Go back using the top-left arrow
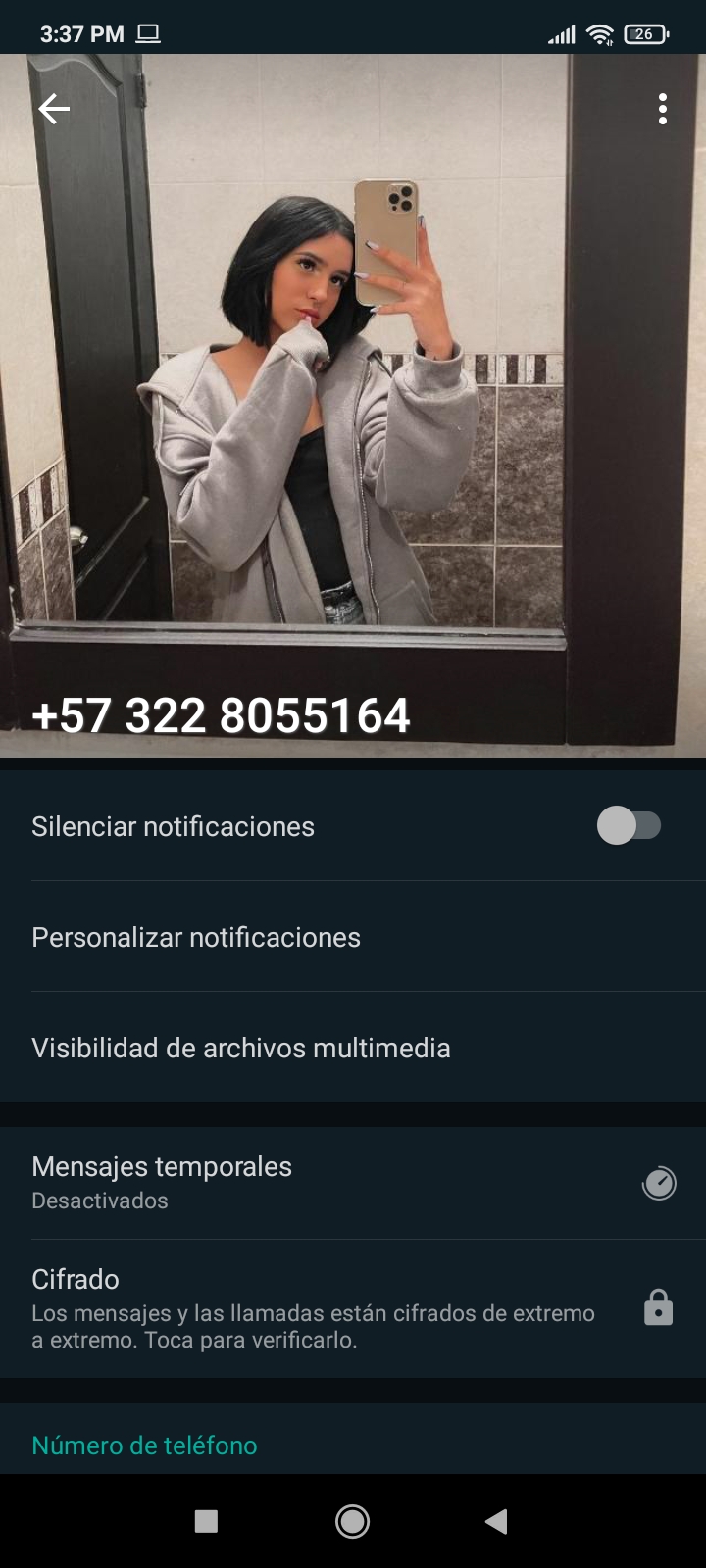This screenshot has height=1568, width=706. [54, 109]
